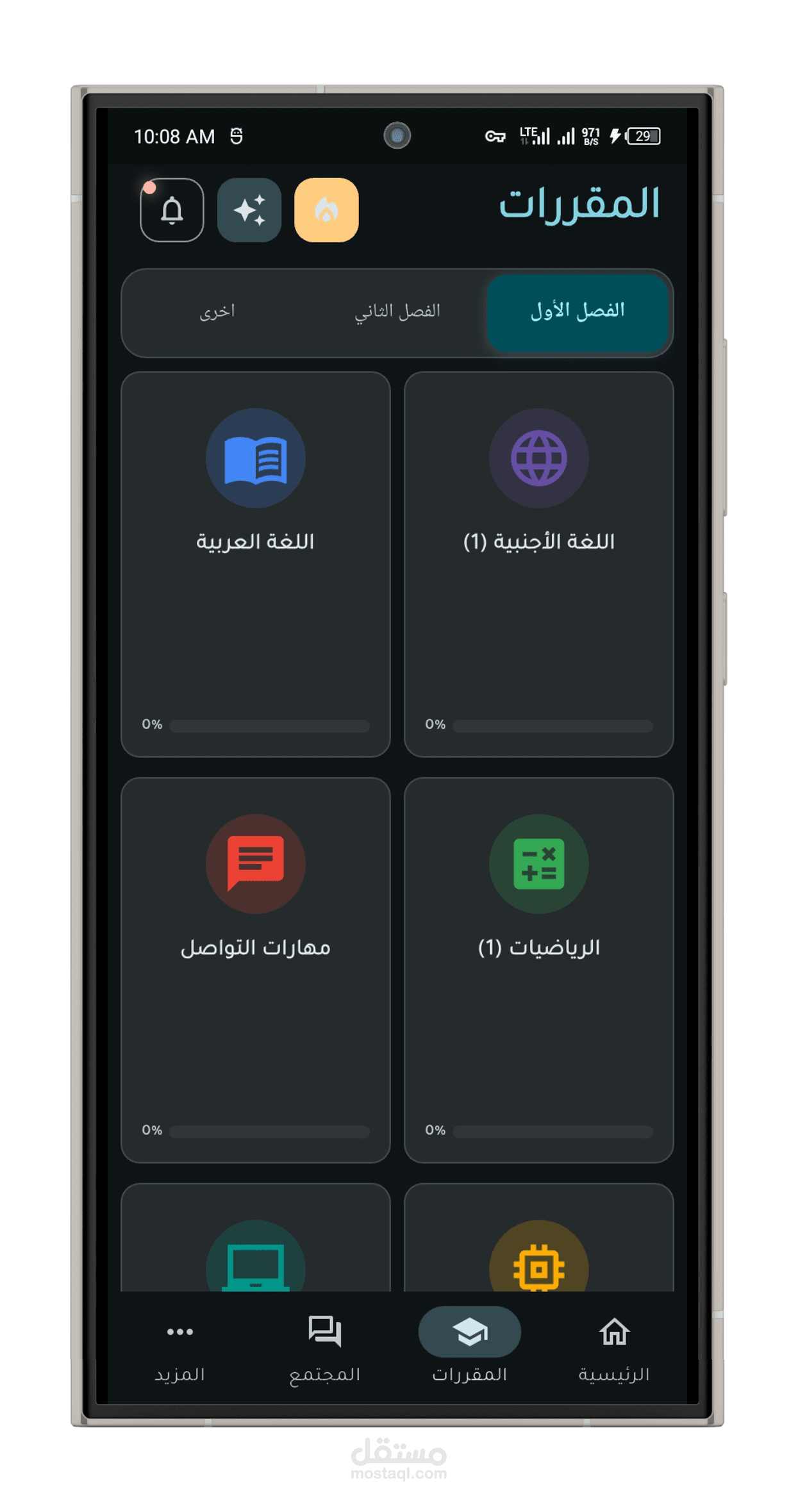Open the اللغة الأجنبية (1) course card

pos(539,564)
